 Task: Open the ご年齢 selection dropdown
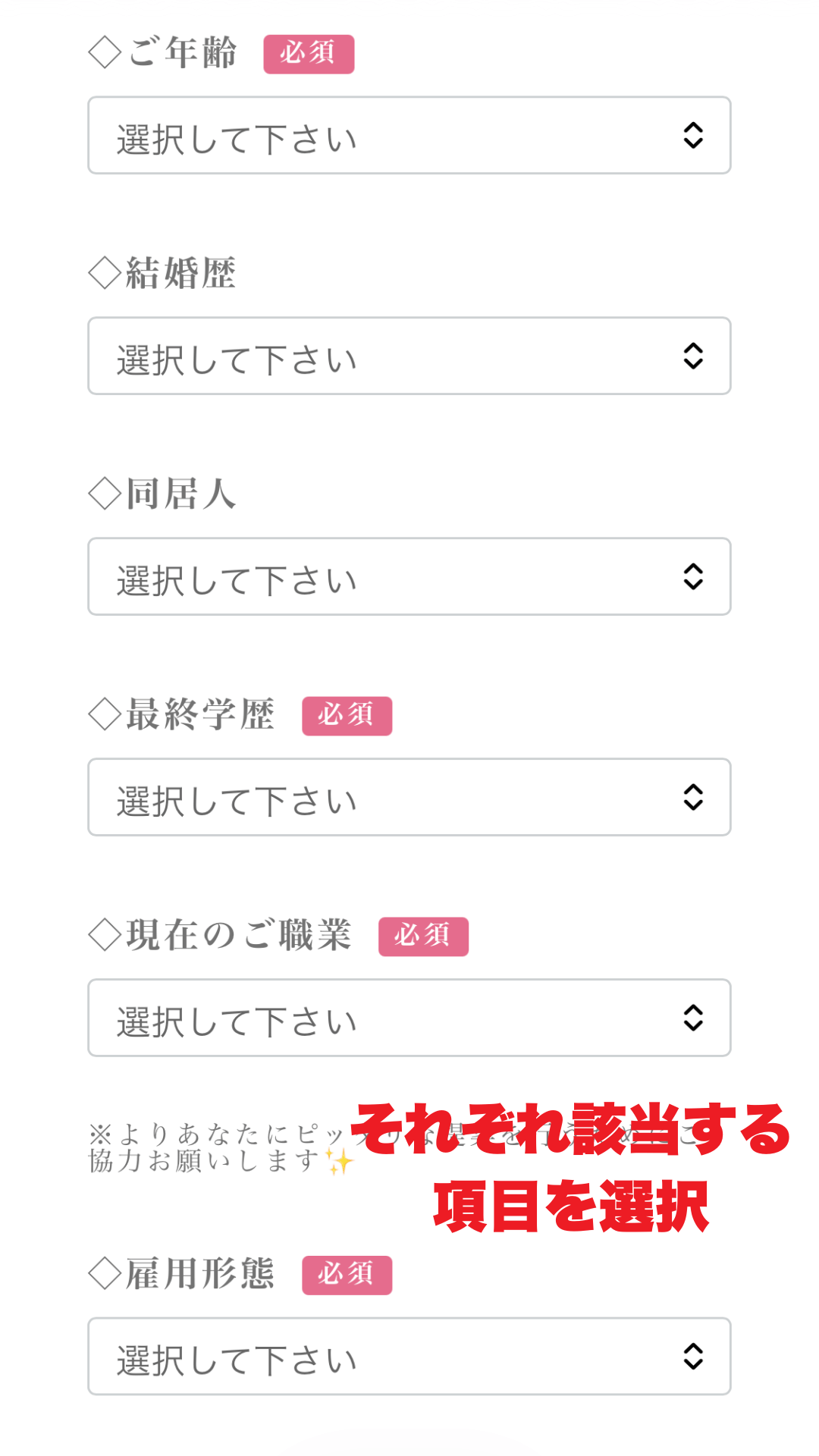409,136
